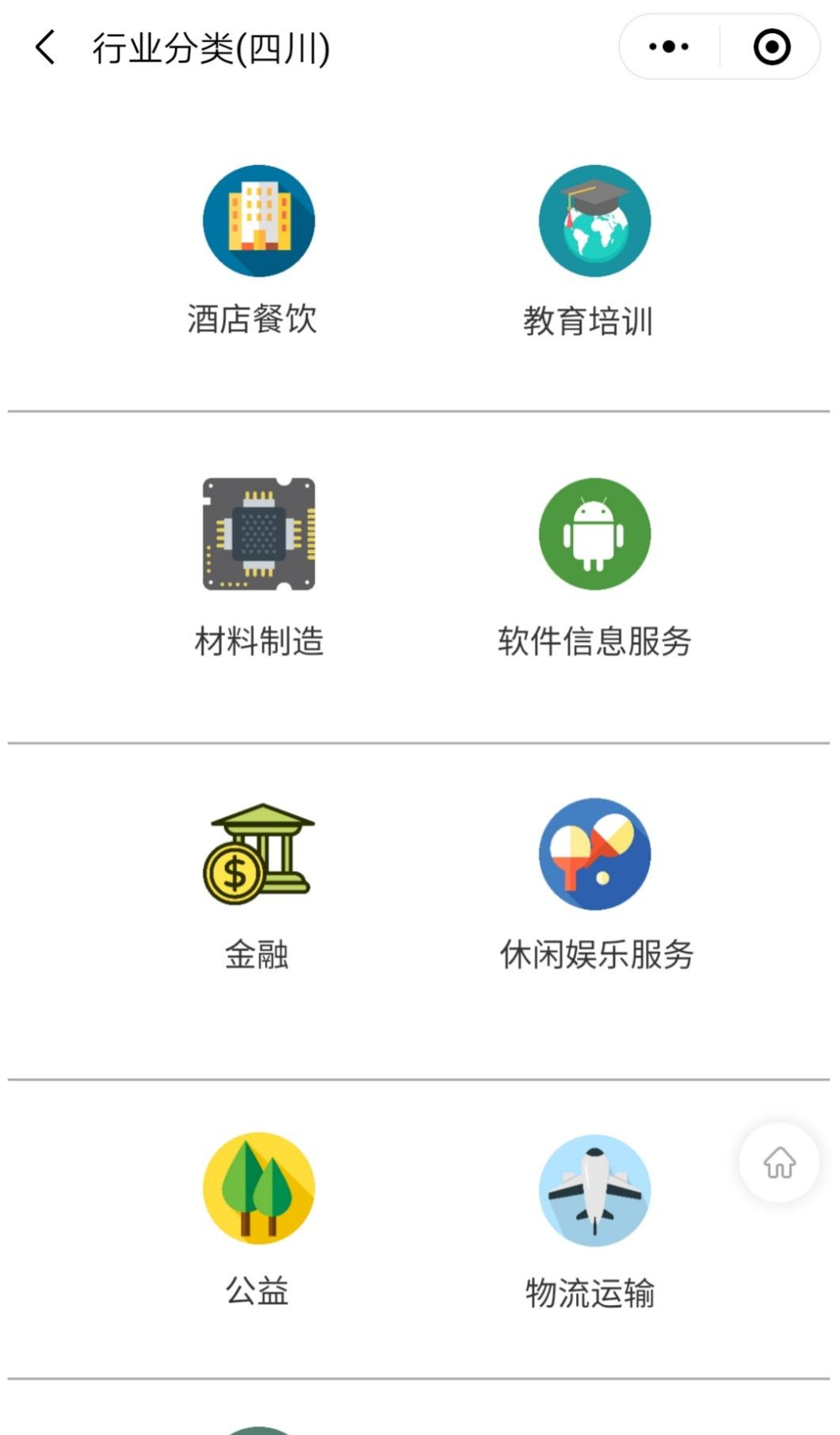Close the mini program with the circle button

pos(771,47)
